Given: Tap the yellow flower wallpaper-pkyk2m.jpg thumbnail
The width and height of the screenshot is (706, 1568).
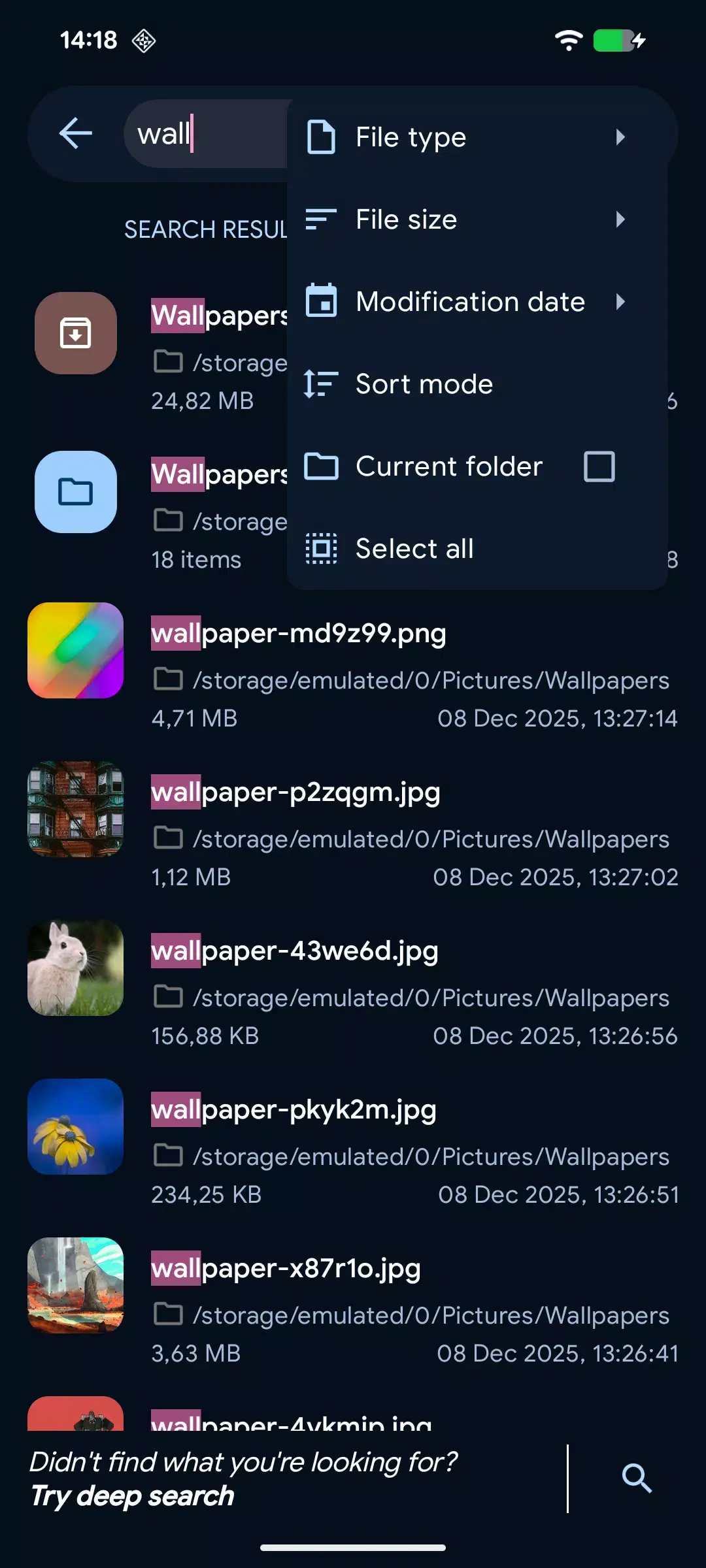Looking at the screenshot, I should point(75,1127).
